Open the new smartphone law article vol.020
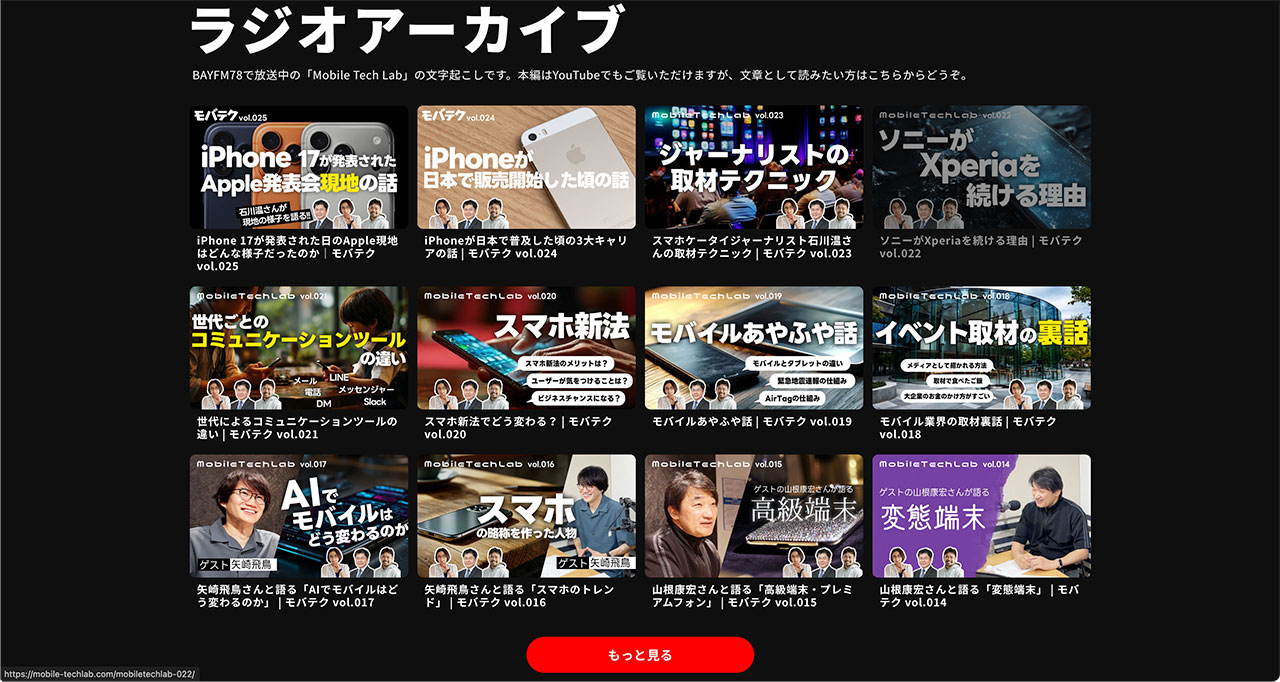The width and height of the screenshot is (1280, 682). pos(526,348)
